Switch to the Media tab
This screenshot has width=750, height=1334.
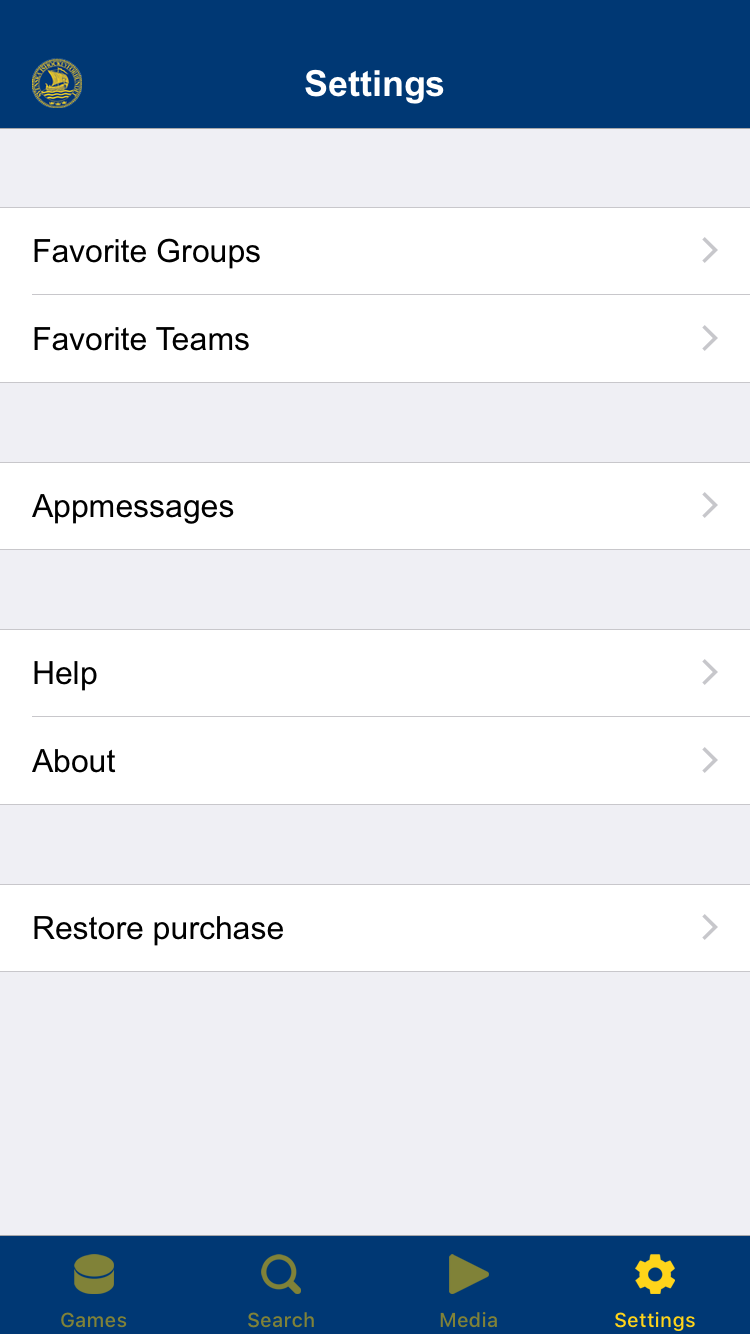tap(469, 1290)
